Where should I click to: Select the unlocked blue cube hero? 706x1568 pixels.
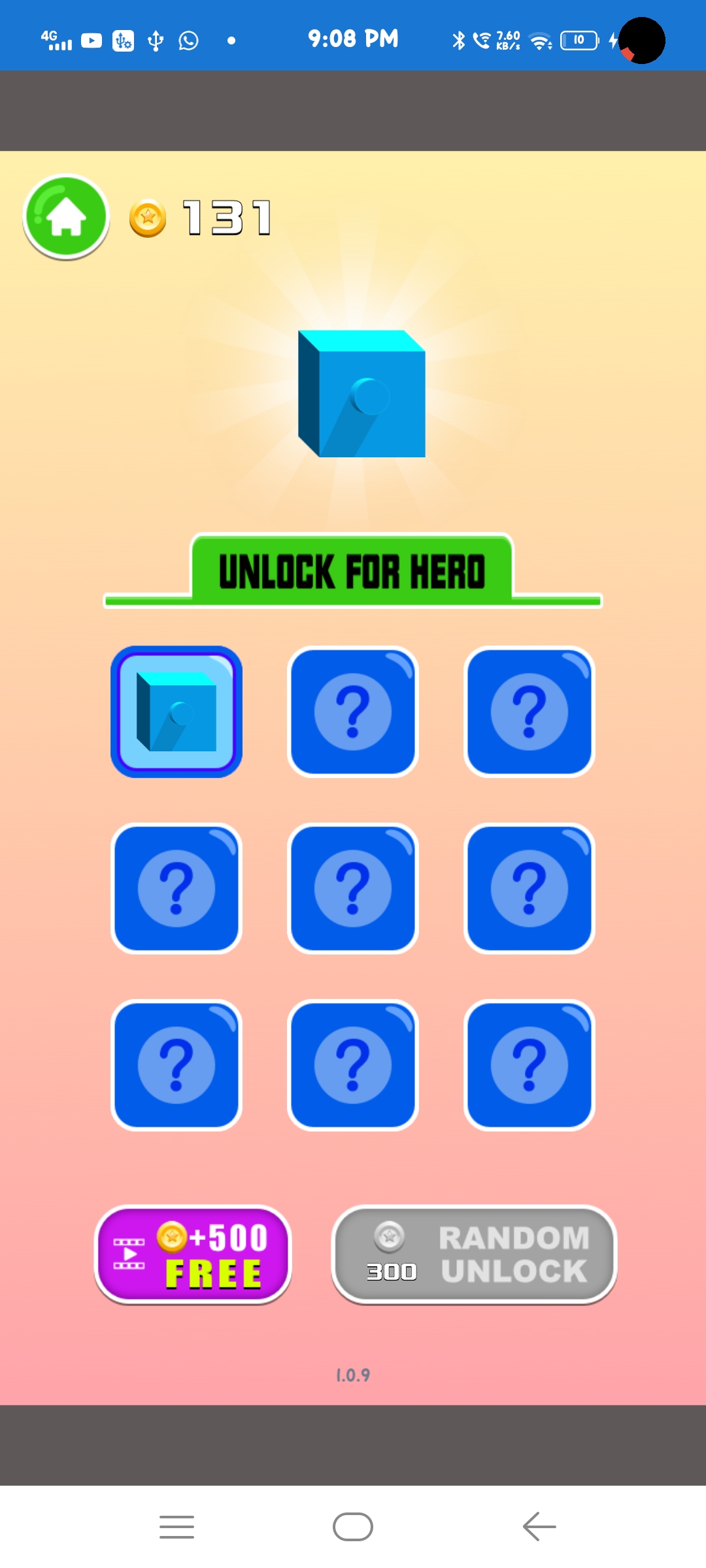pyautogui.click(x=176, y=711)
